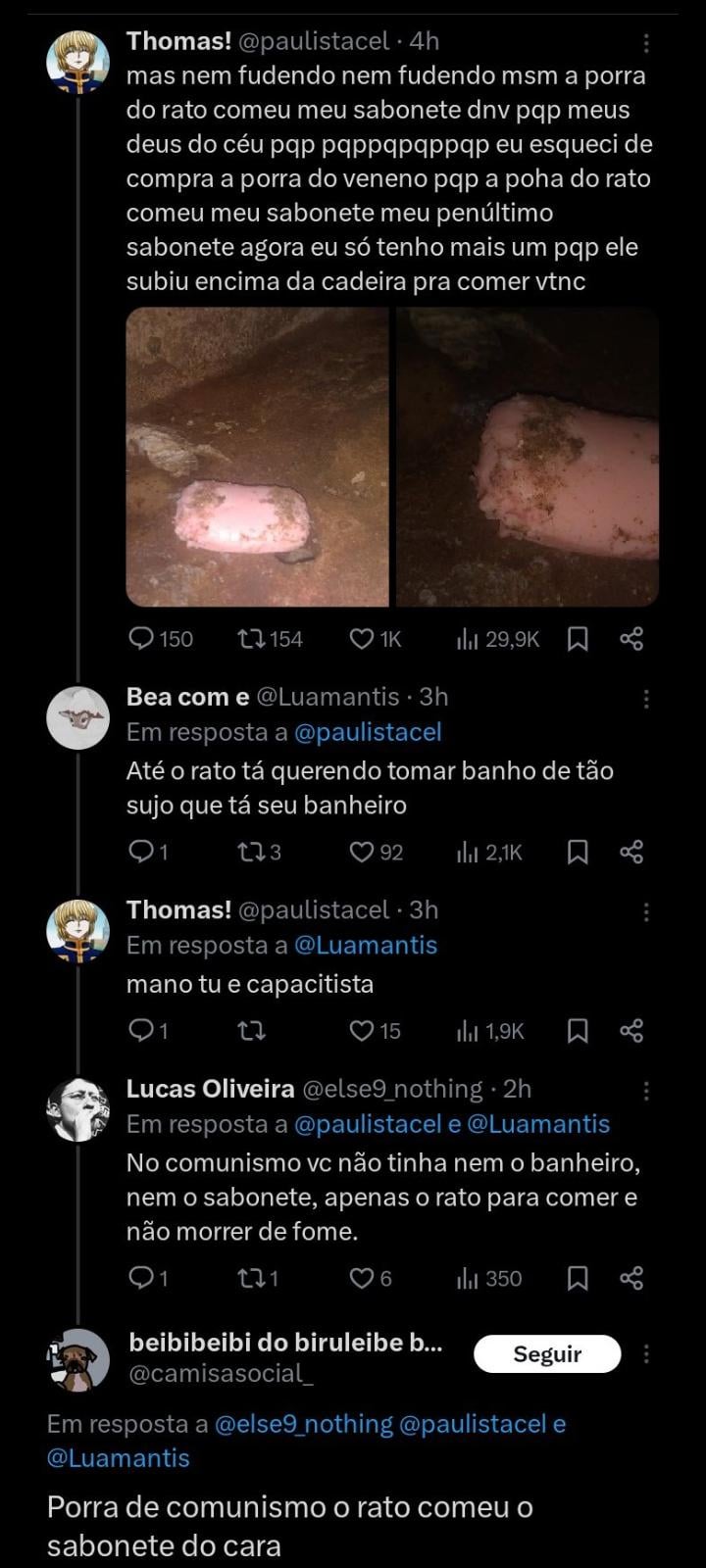
Task: Bookmark Thomas's post with the soap photos
Action: click(579, 639)
